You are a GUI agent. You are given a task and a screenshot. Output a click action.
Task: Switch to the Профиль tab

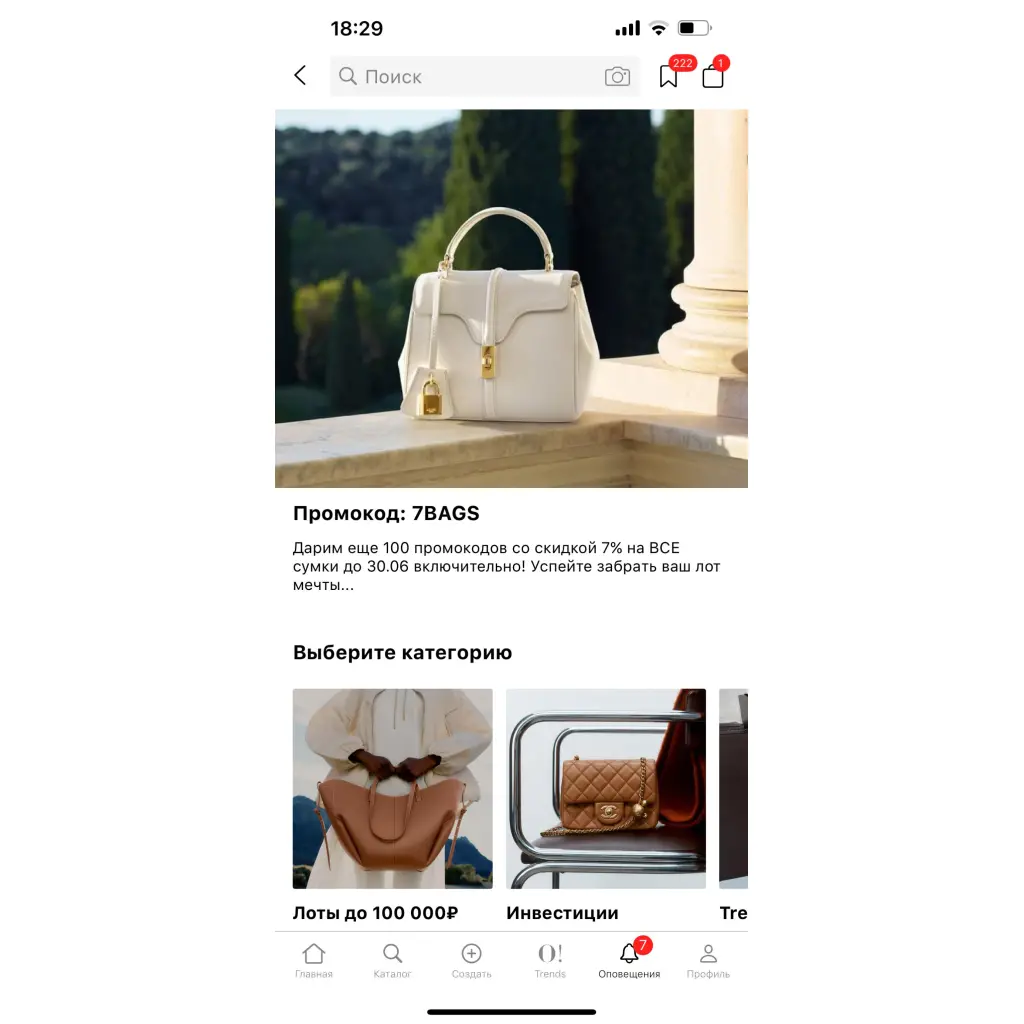point(708,960)
